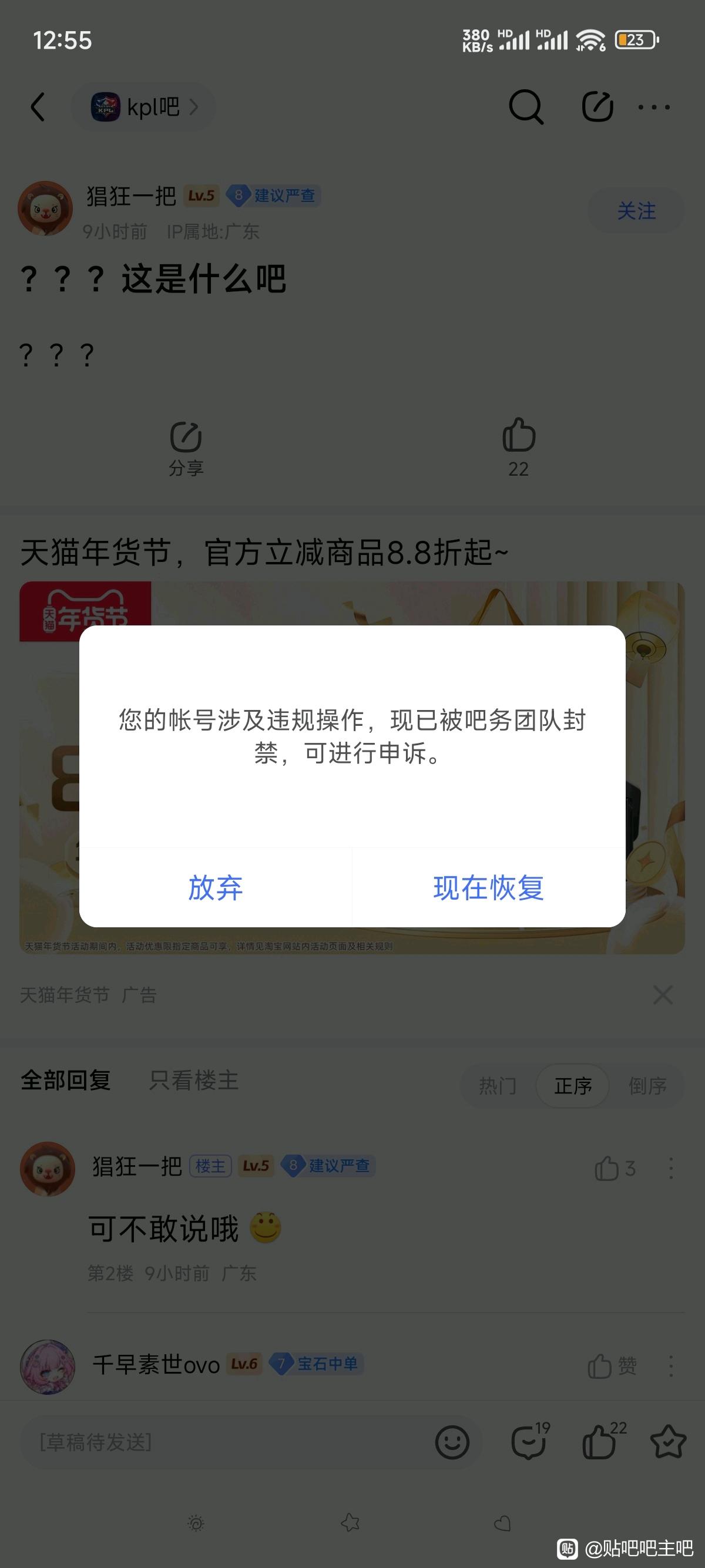
Task: Share the post via 分享
Action: [x=186, y=448]
